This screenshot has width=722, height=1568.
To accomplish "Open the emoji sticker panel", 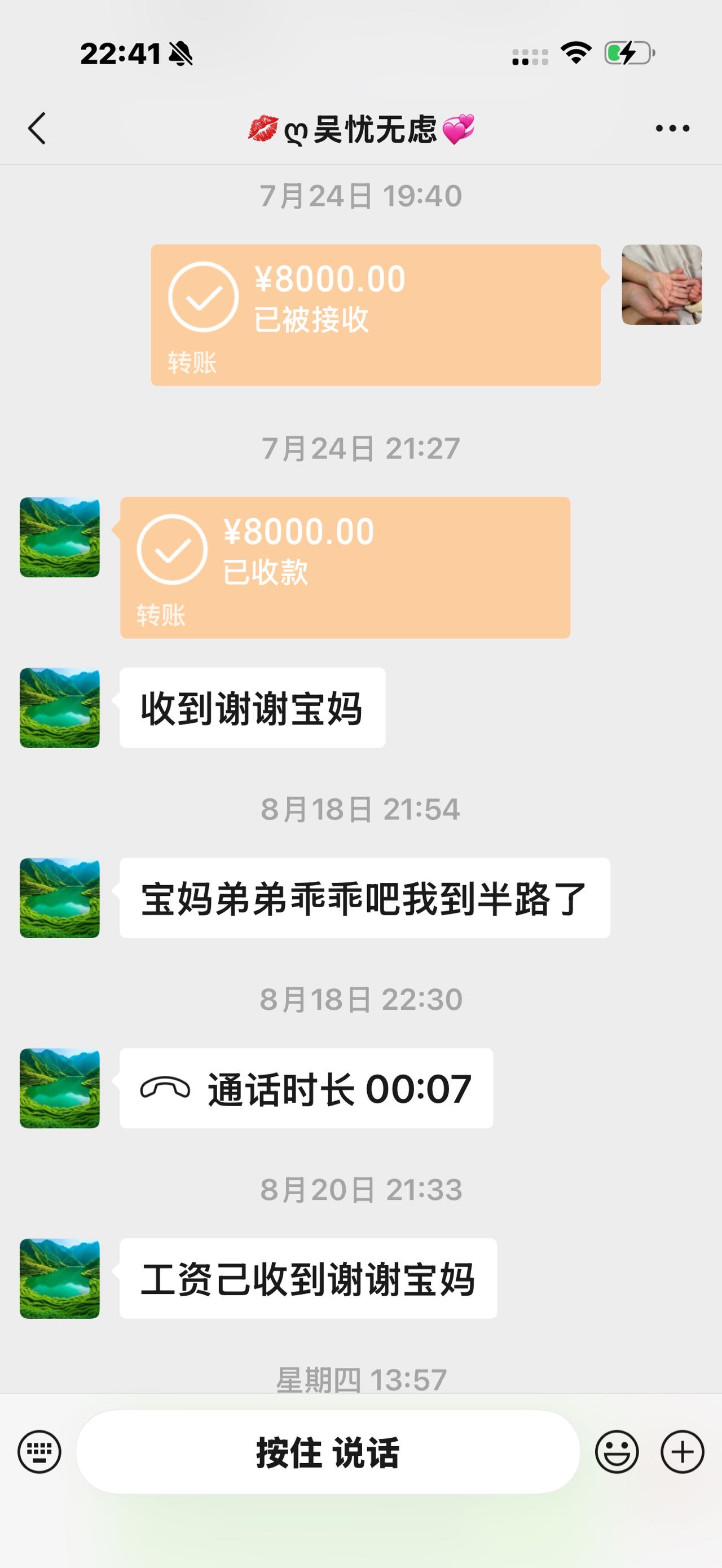I will pos(617,1452).
